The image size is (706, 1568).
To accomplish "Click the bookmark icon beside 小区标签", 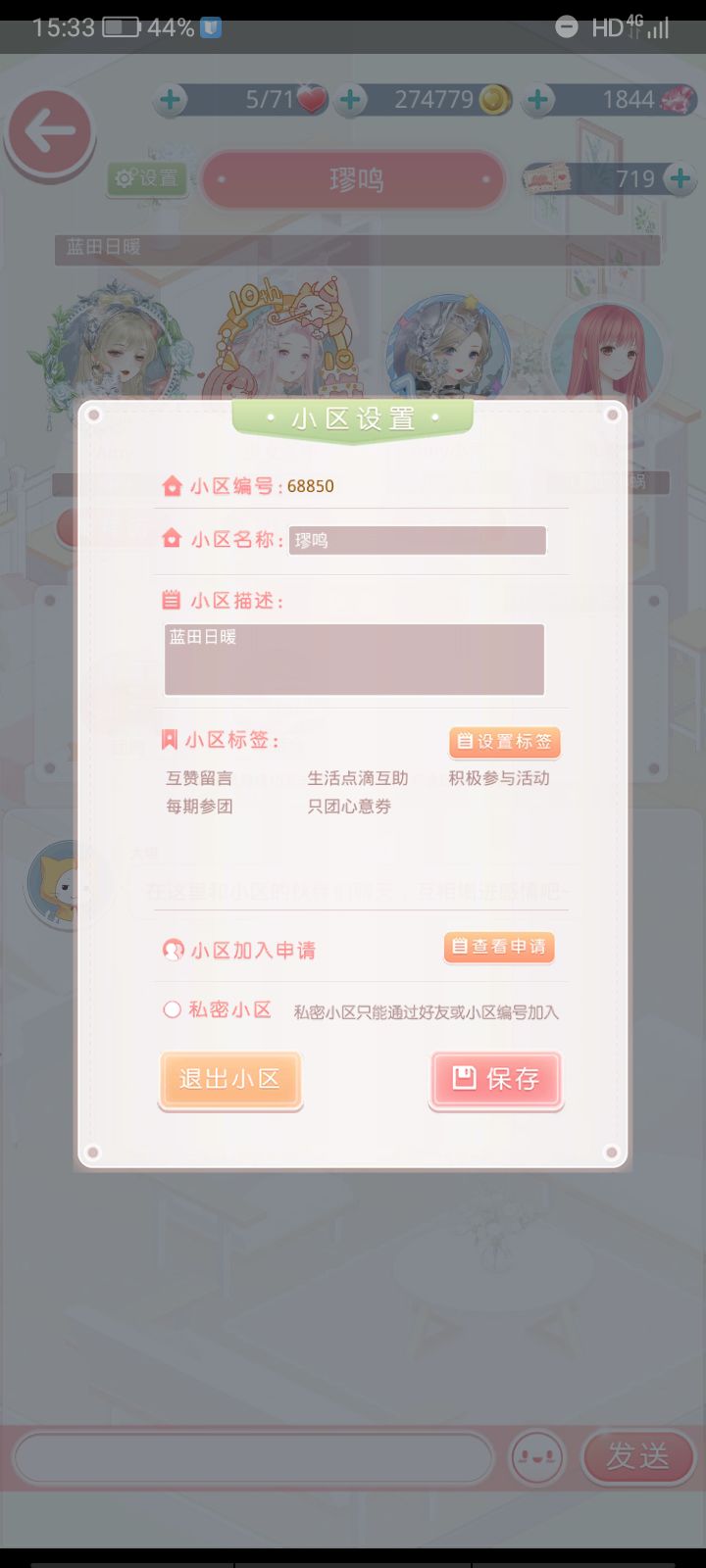I will [173, 740].
